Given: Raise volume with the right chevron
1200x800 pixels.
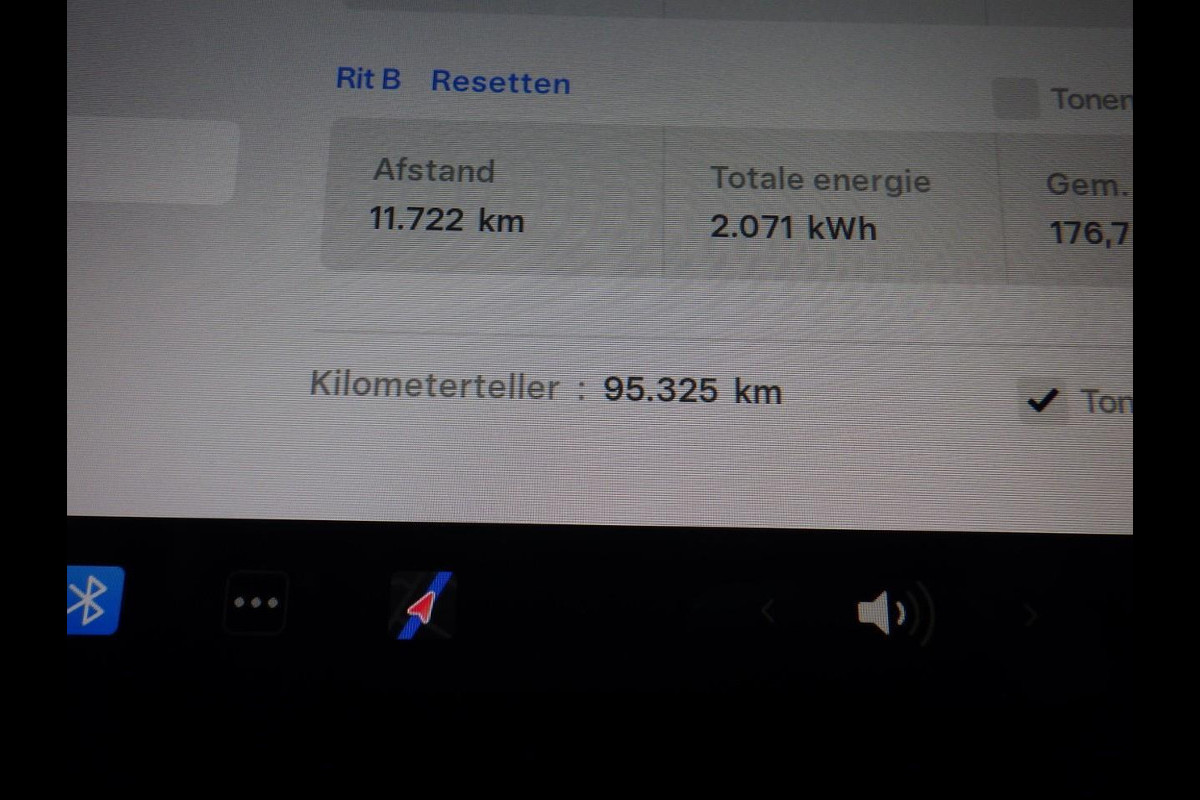Looking at the screenshot, I should (x=1031, y=614).
